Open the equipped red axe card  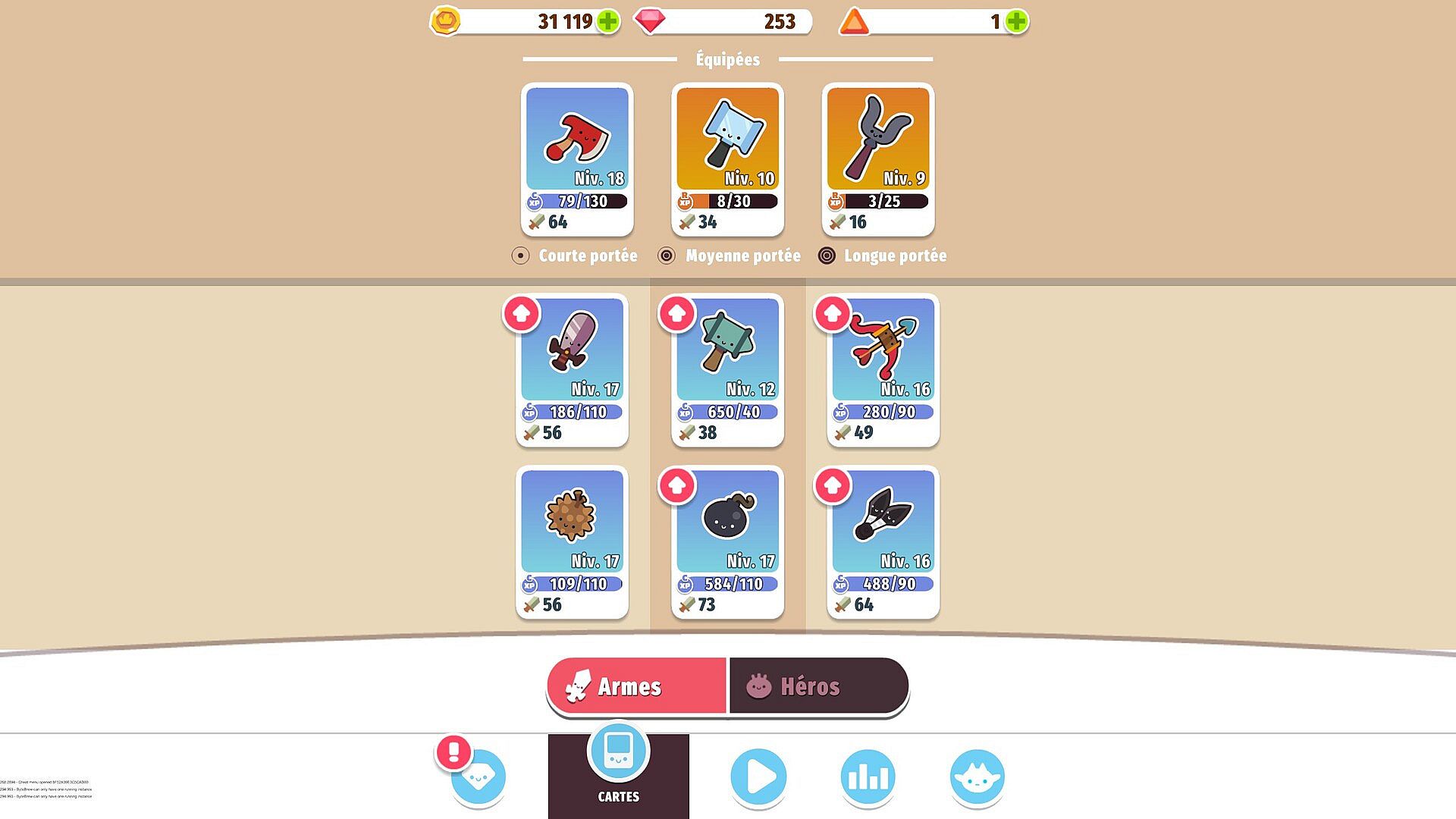pyautogui.click(x=577, y=159)
